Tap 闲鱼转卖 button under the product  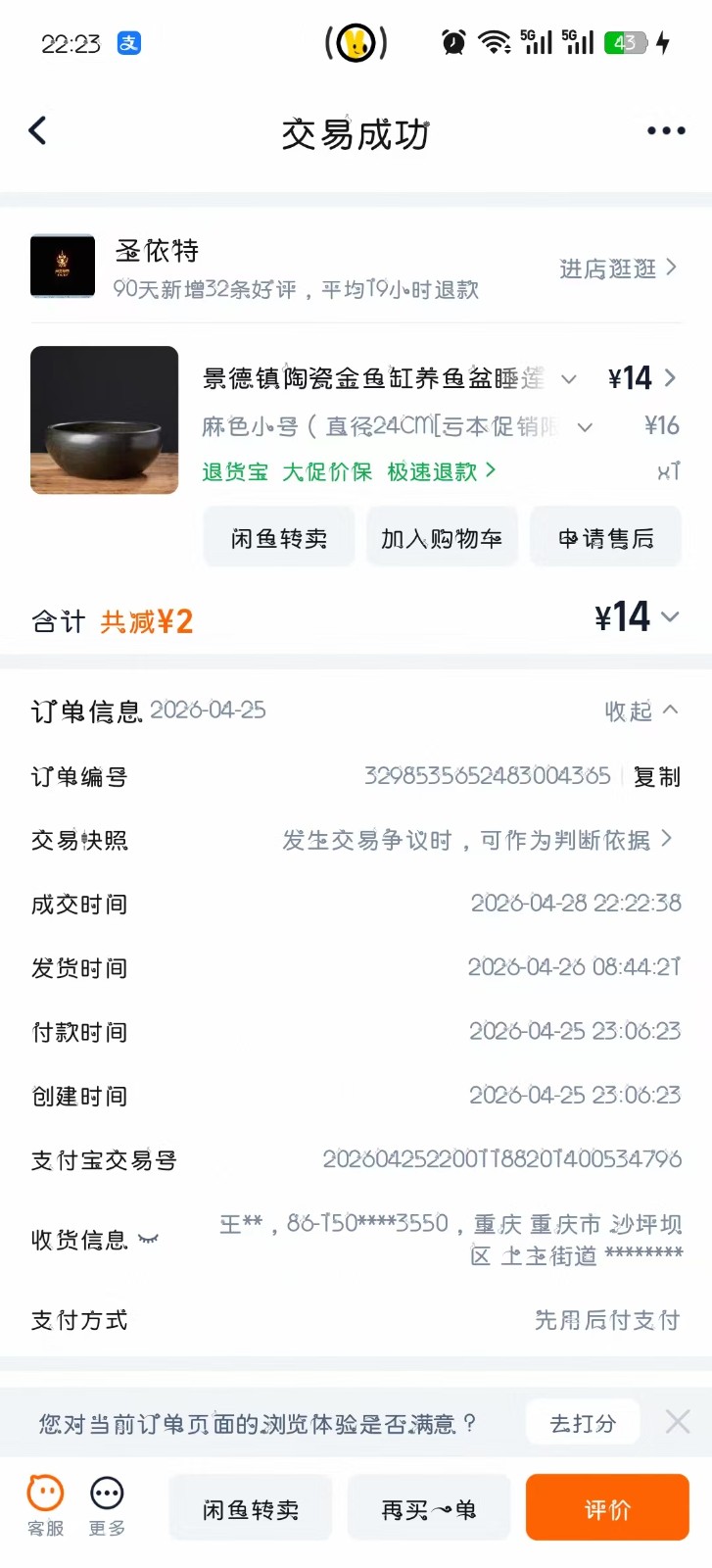pyautogui.click(x=279, y=538)
